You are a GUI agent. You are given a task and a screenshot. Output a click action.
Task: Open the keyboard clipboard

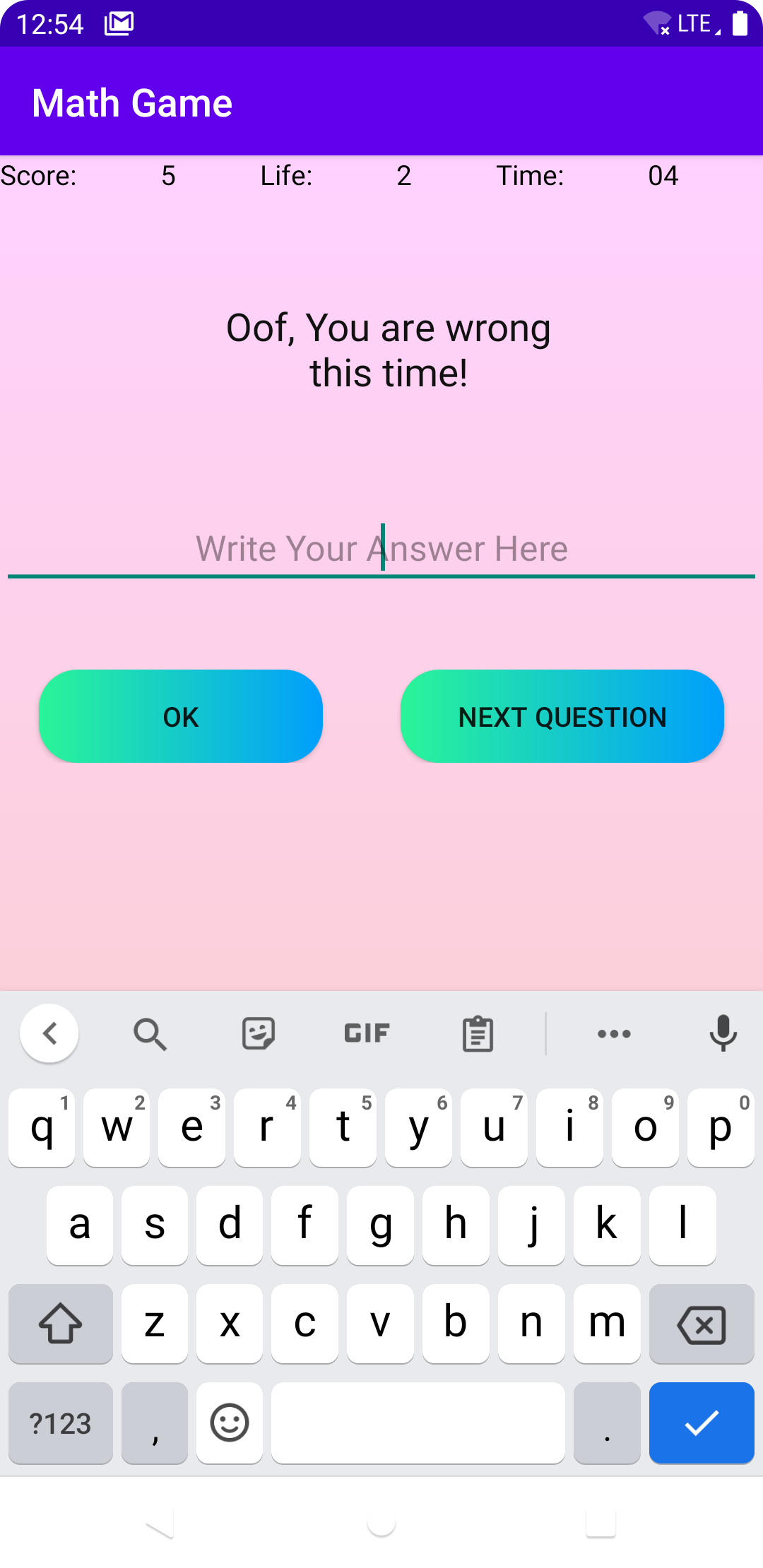[476, 1033]
